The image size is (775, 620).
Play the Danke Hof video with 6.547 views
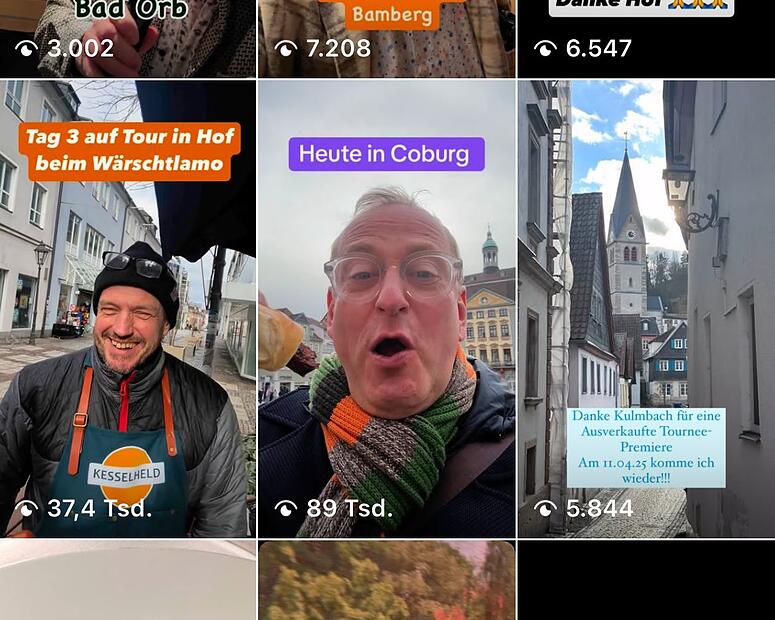[645, 37]
